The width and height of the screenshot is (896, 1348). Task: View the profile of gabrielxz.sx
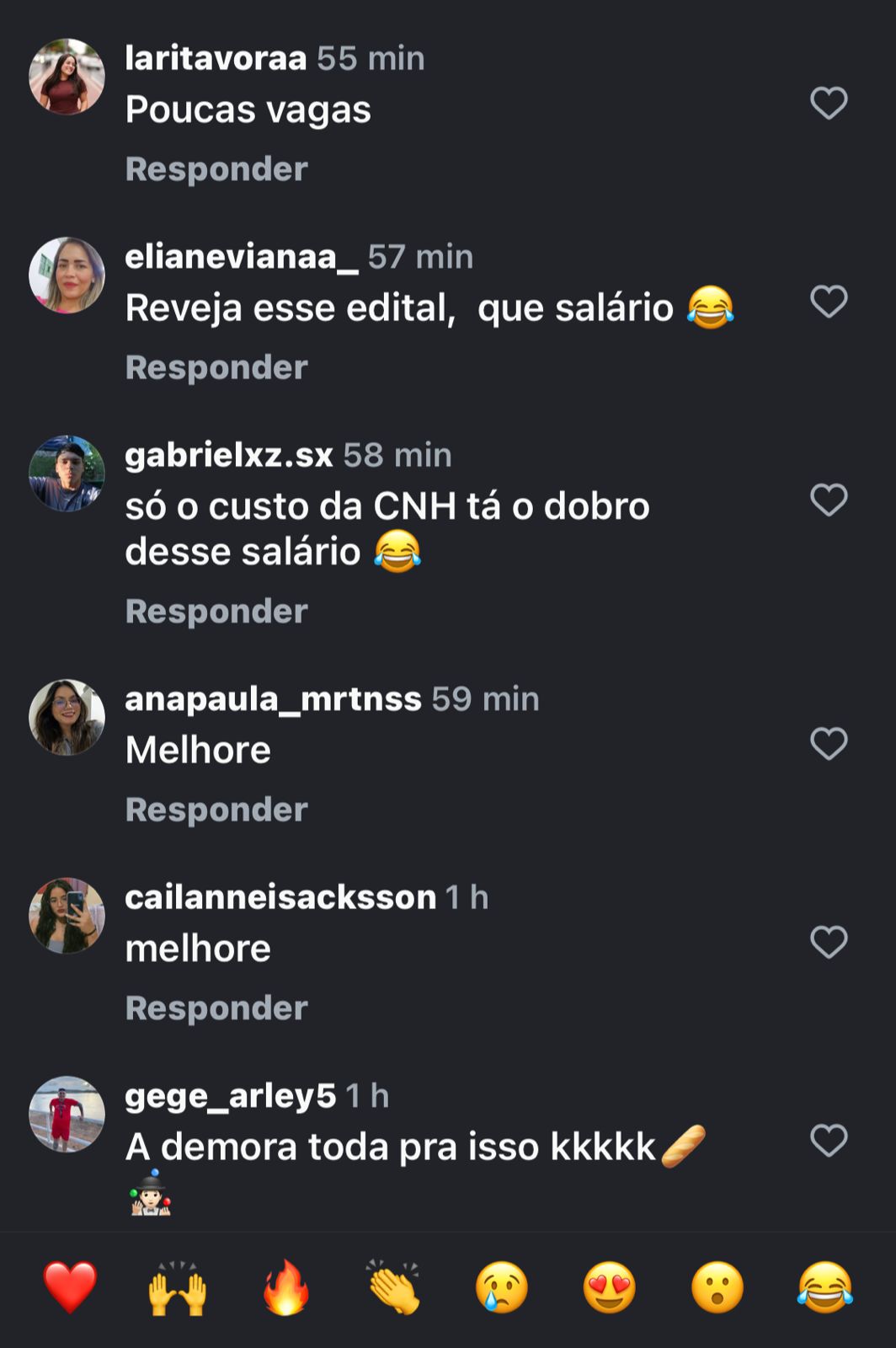click(67, 473)
